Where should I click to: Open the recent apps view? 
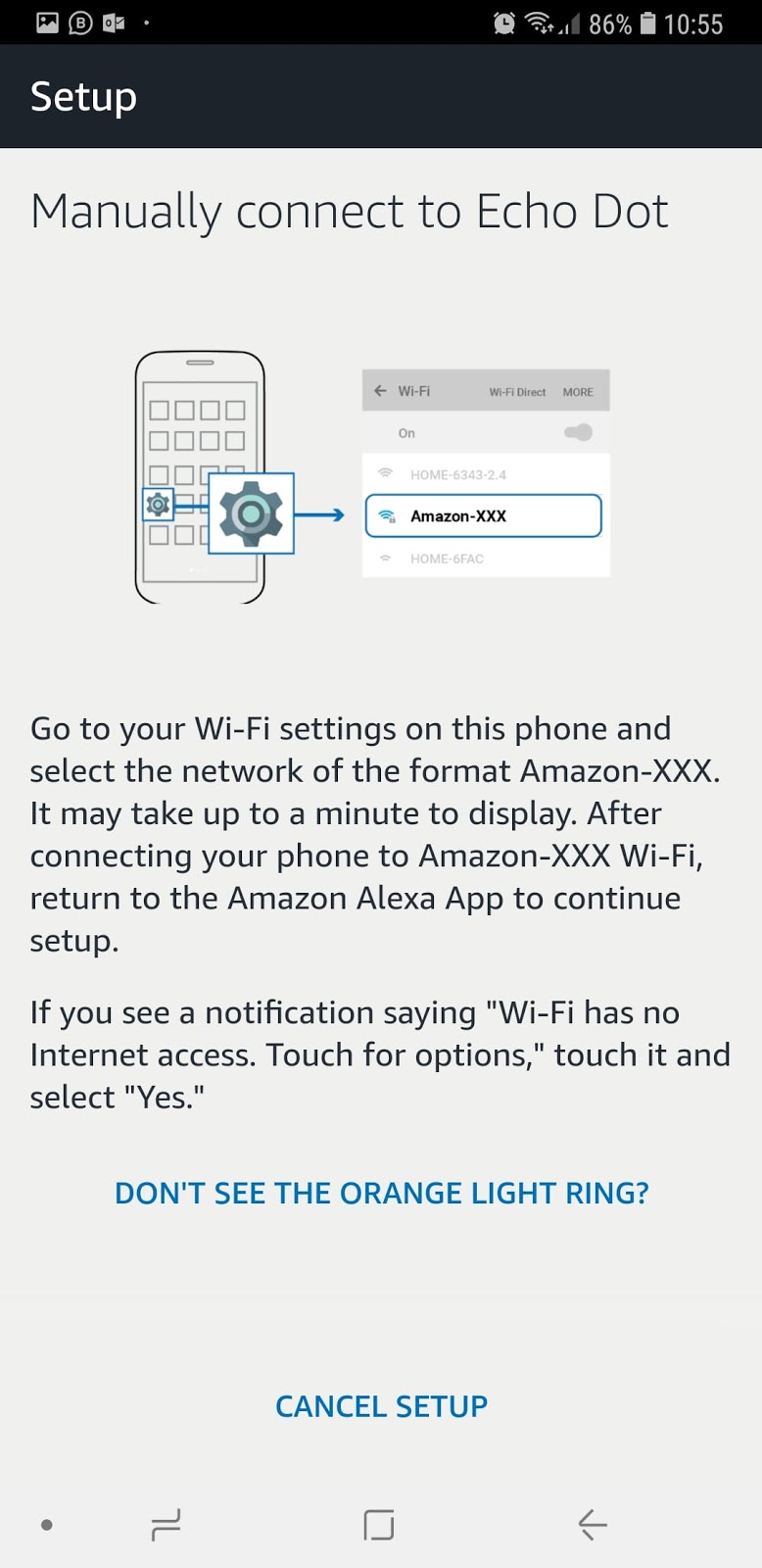pyautogui.click(x=166, y=1525)
